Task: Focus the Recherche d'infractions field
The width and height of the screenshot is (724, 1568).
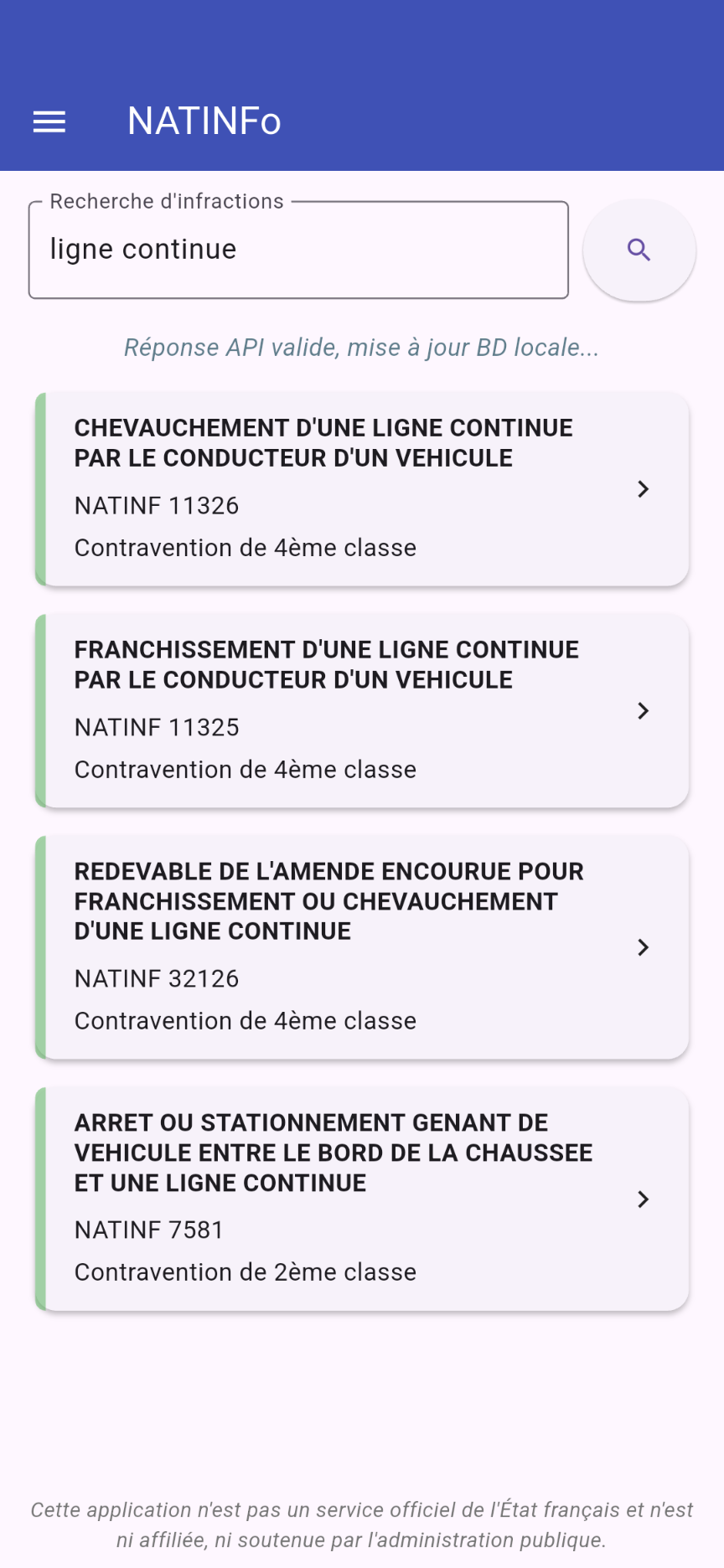Action: pyautogui.click(x=298, y=250)
